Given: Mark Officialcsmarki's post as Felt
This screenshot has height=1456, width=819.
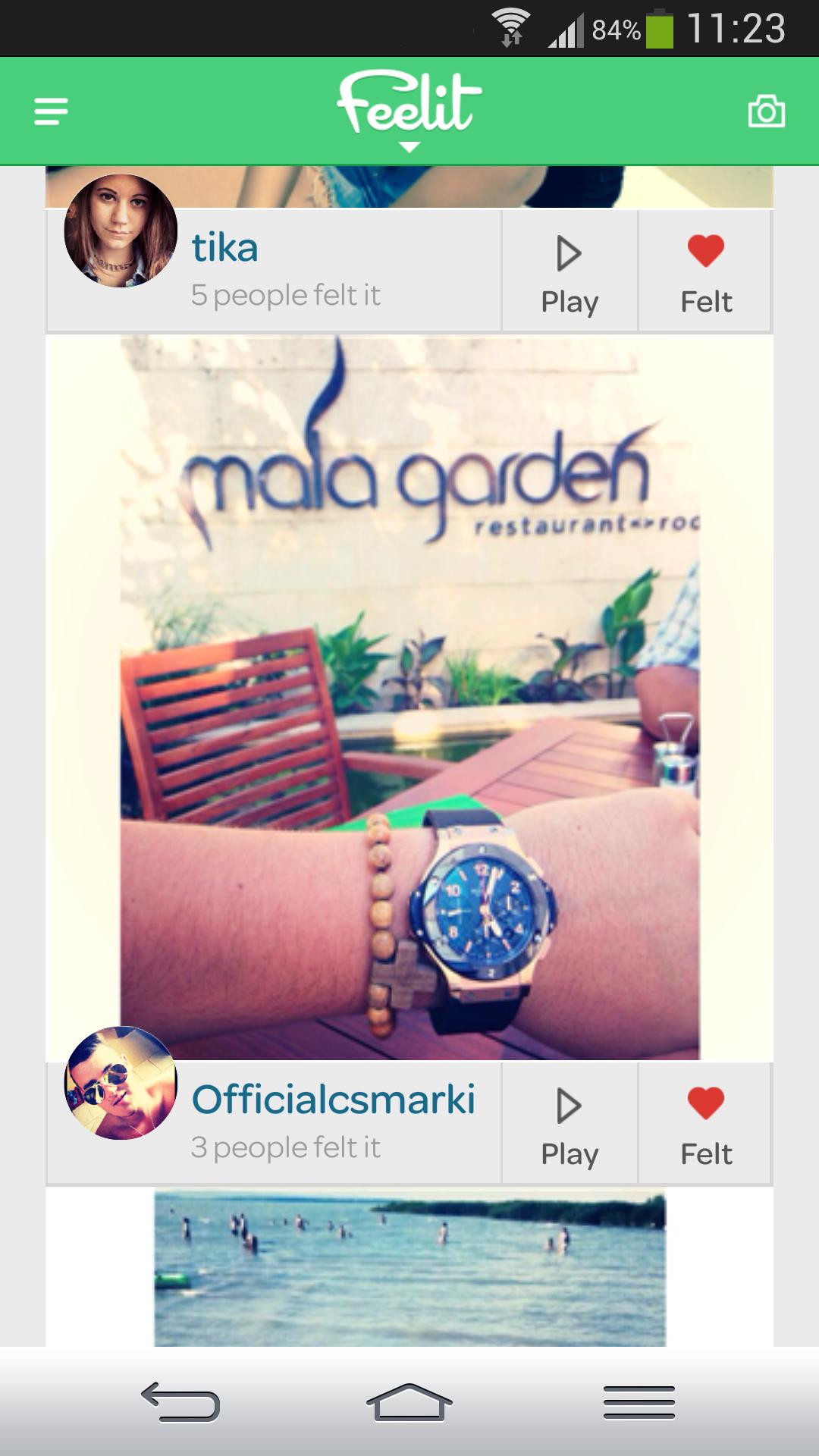Looking at the screenshot, I should pos(705,1124).
